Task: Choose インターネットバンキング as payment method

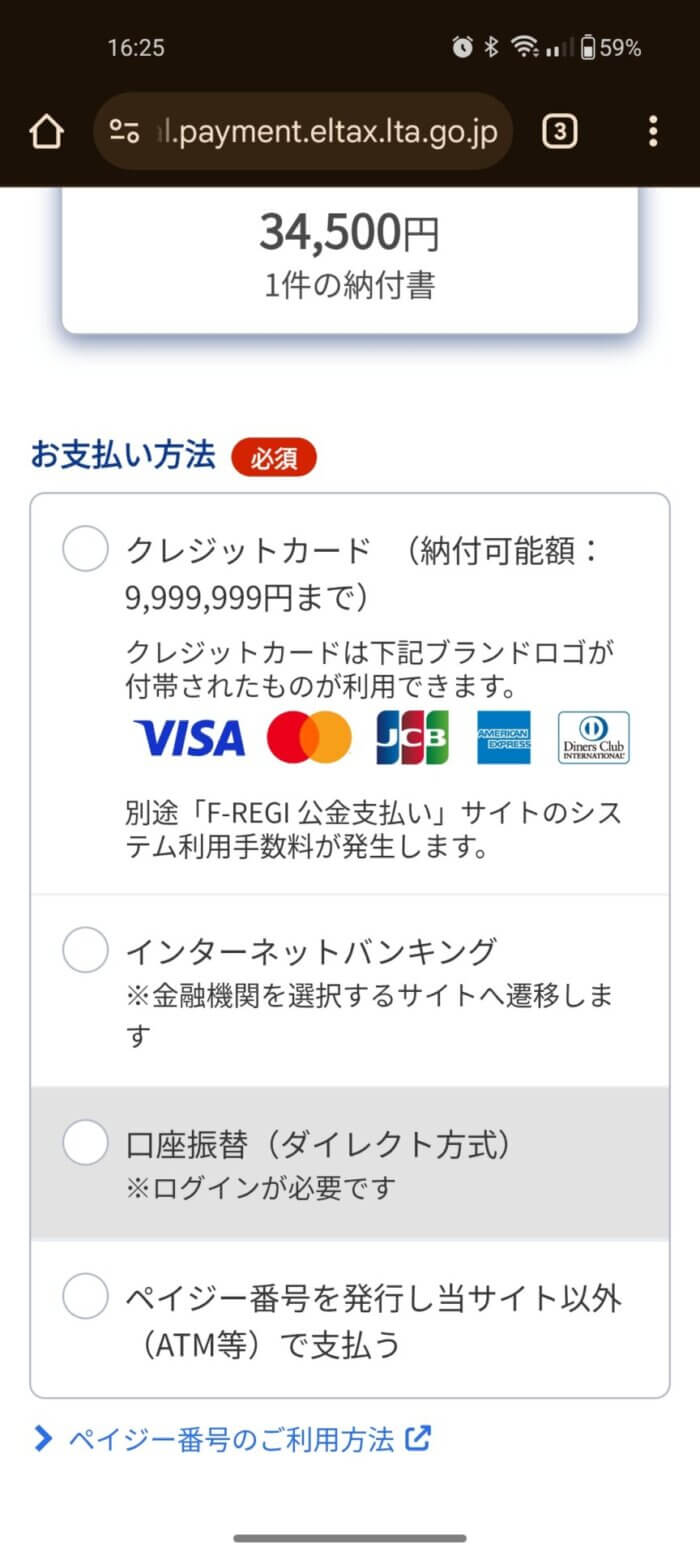Action: 85,950
